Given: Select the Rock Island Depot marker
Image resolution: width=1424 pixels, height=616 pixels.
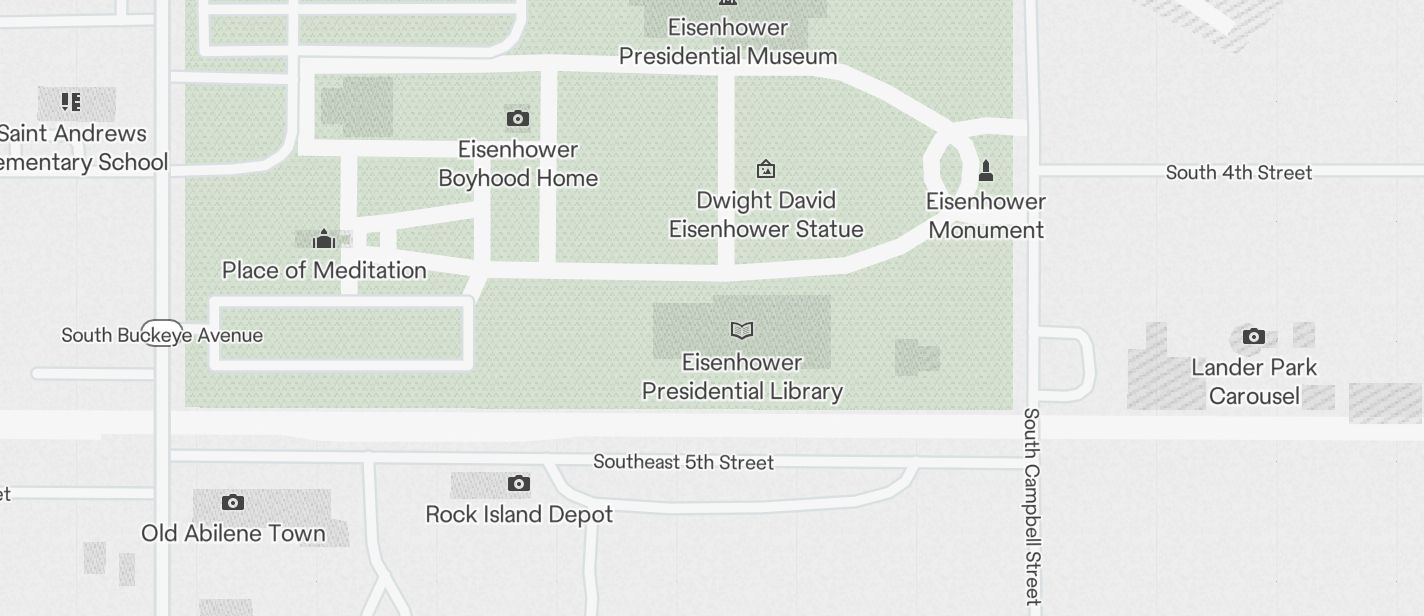Looking at the screenshot, I should [x=518, y=484].
